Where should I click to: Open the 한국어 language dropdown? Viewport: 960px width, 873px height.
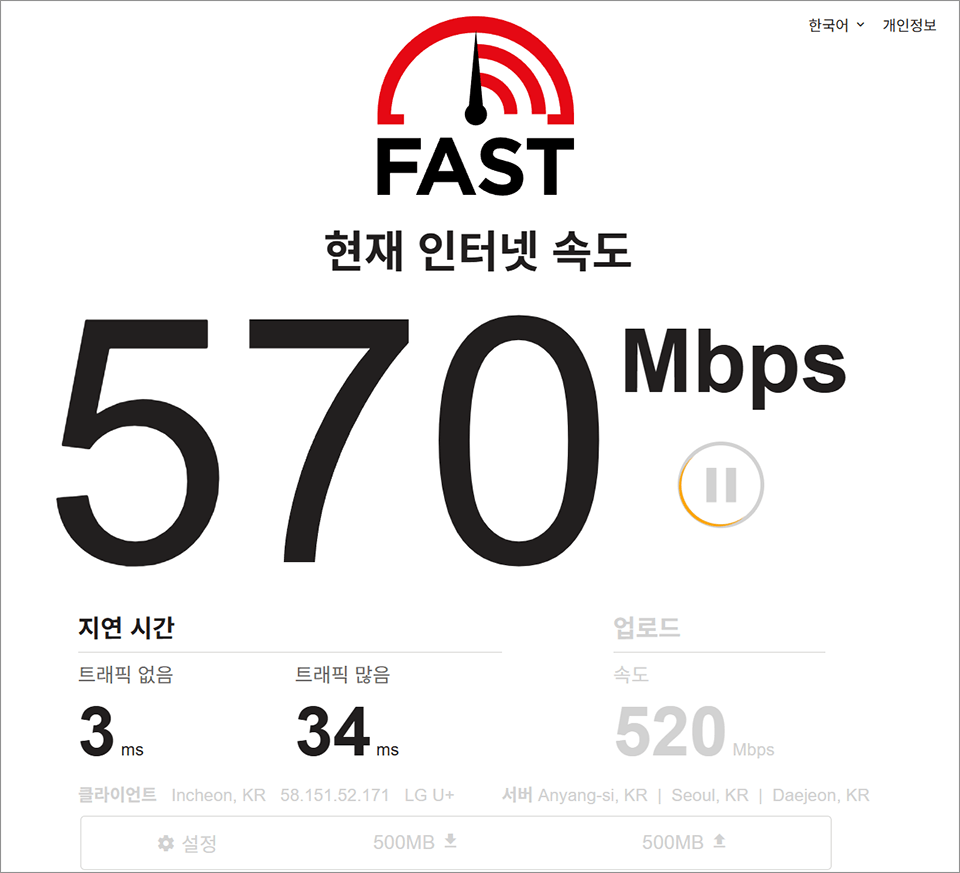836,25
